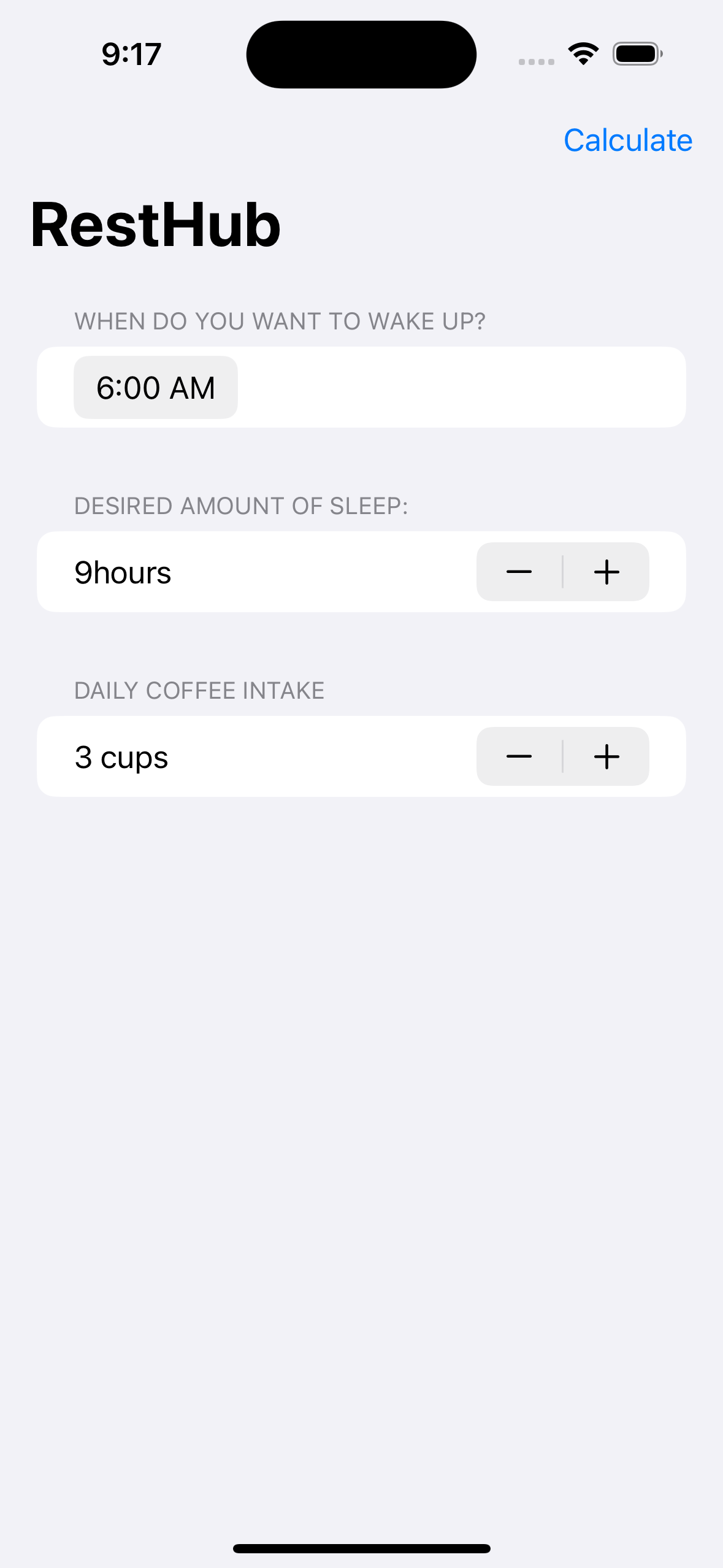723x1568 pixels.
Task: Tap the plus stepper to increase sleep hours
Action: pos(606,572)
